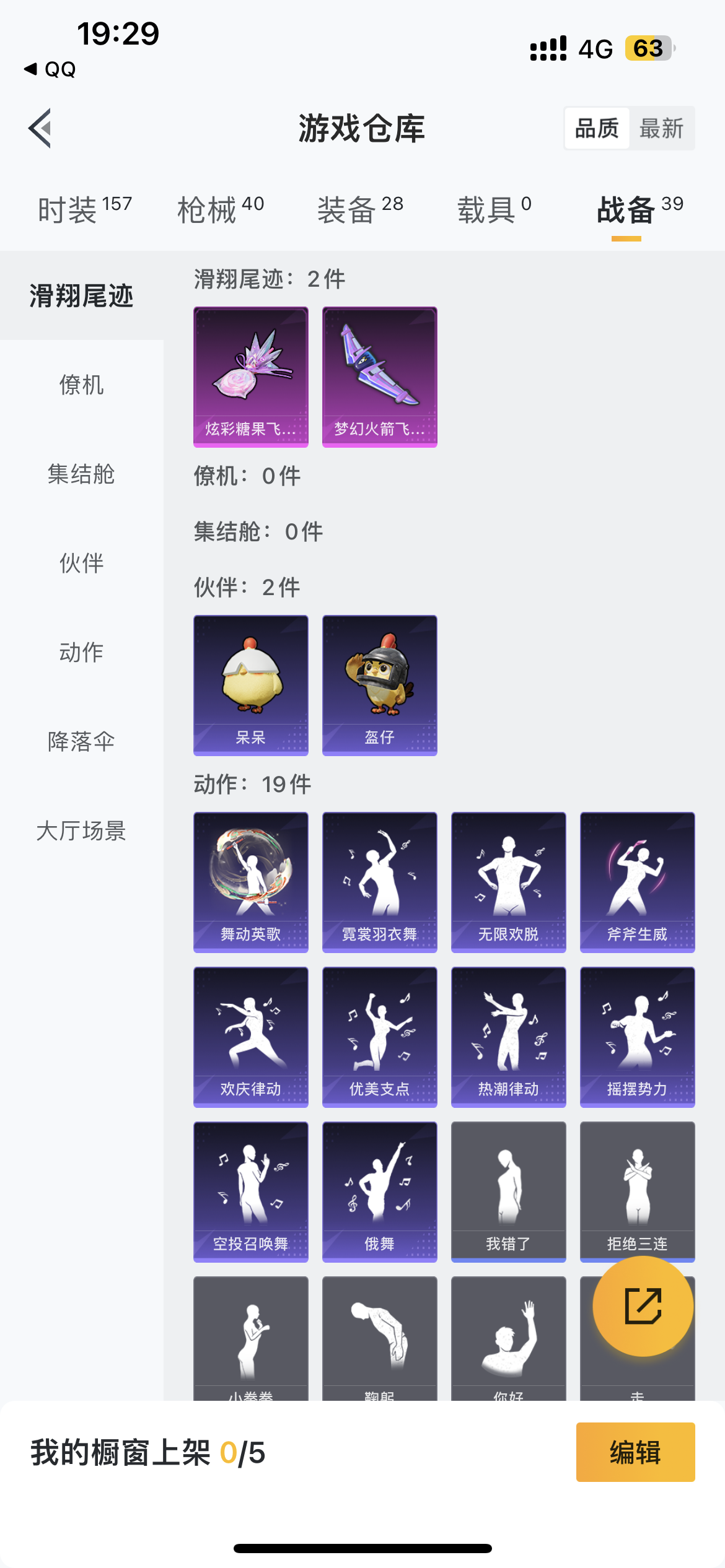The image size is (725, 1568).
Task: Sort warehouse by 品质
Action: [597, 128]
